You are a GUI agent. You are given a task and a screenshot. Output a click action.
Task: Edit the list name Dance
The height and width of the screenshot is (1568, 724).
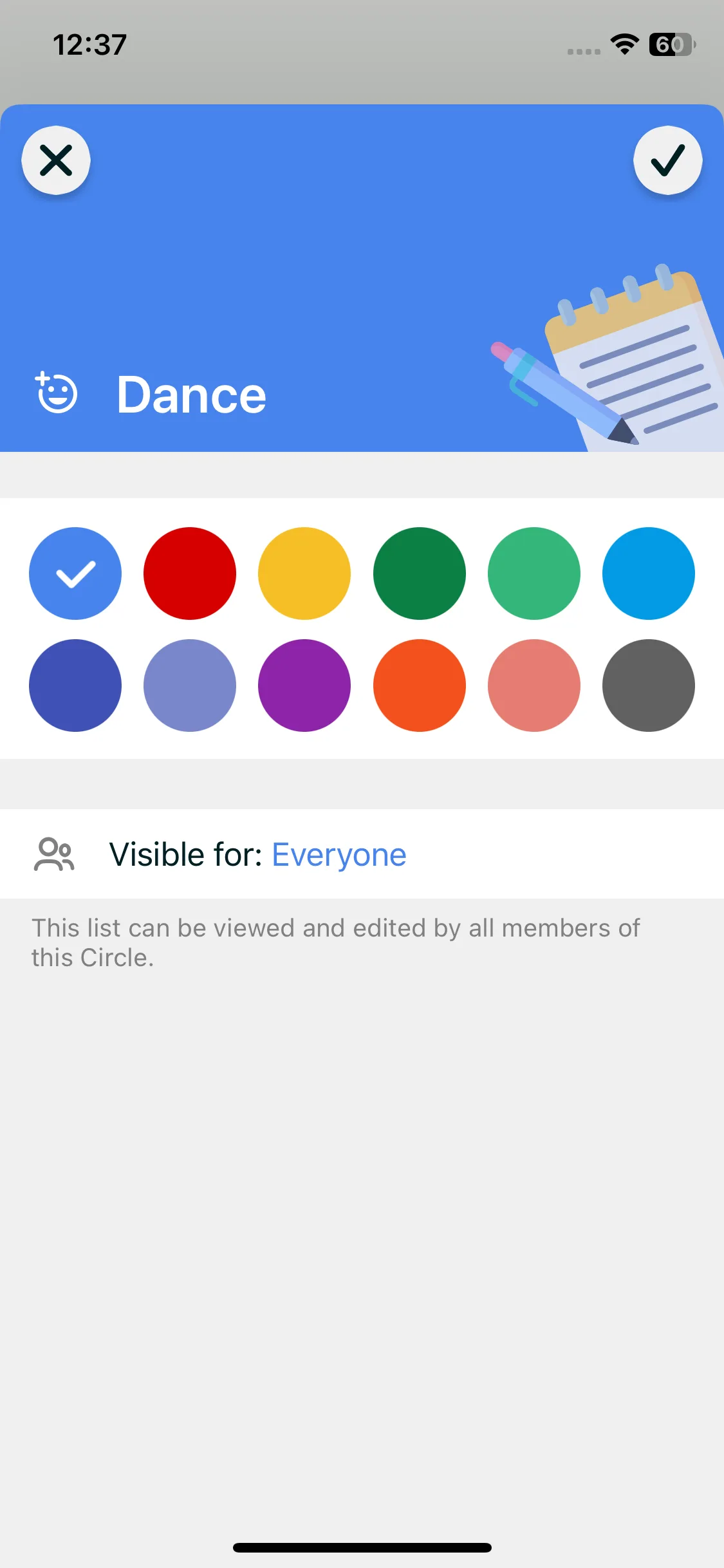[191, 395]
